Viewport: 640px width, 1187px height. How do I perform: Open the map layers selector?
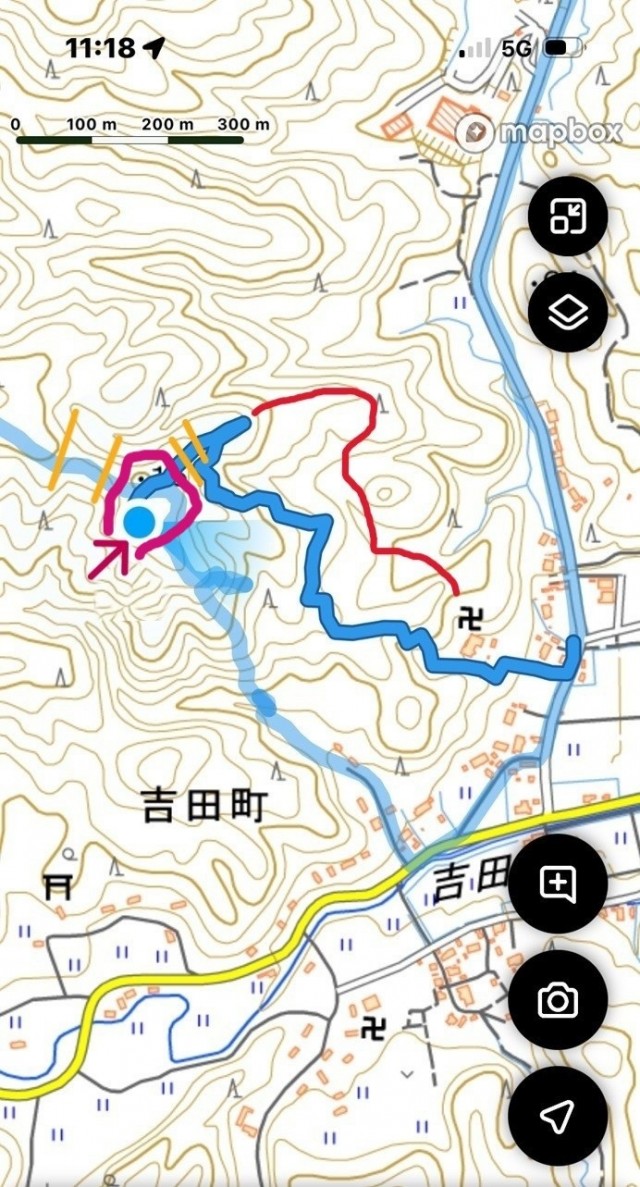(x=567, y=312)
